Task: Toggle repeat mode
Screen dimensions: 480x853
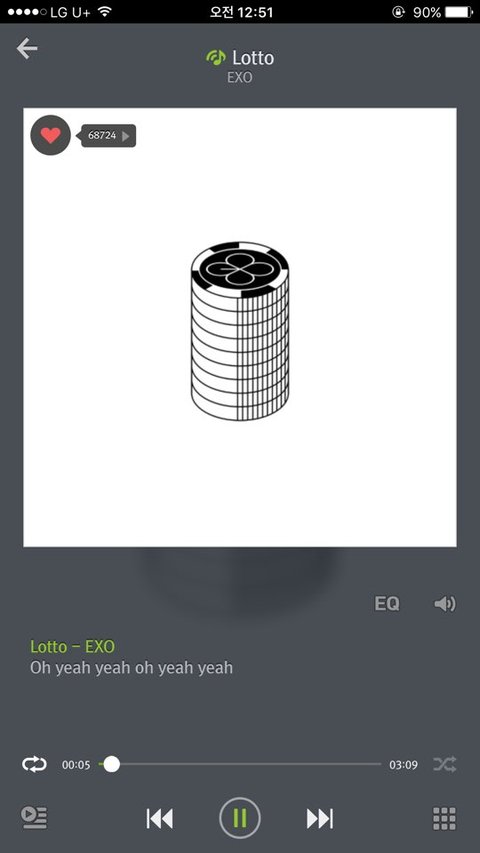Action: point(34,764)
